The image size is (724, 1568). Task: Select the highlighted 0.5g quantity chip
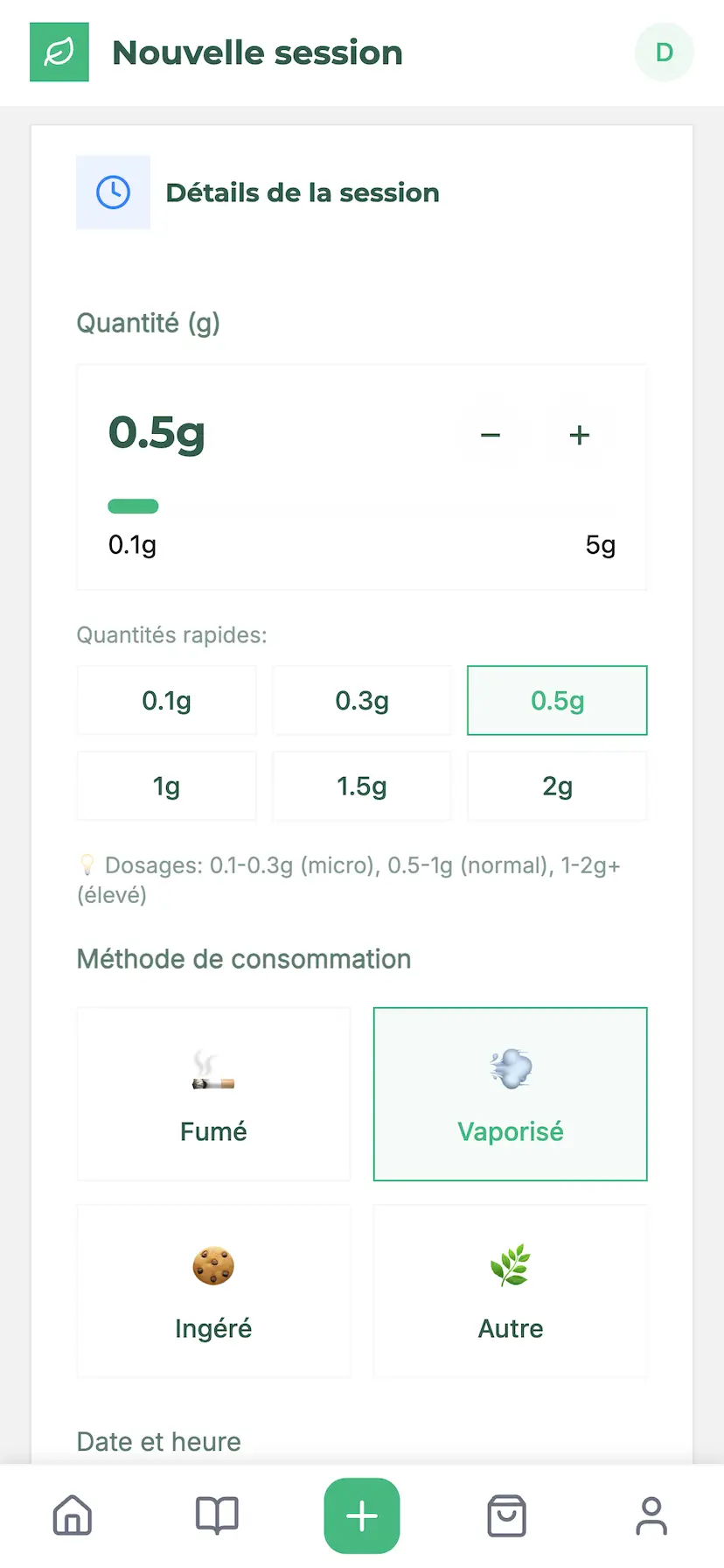pyautogui.click(x=557, y=700)
